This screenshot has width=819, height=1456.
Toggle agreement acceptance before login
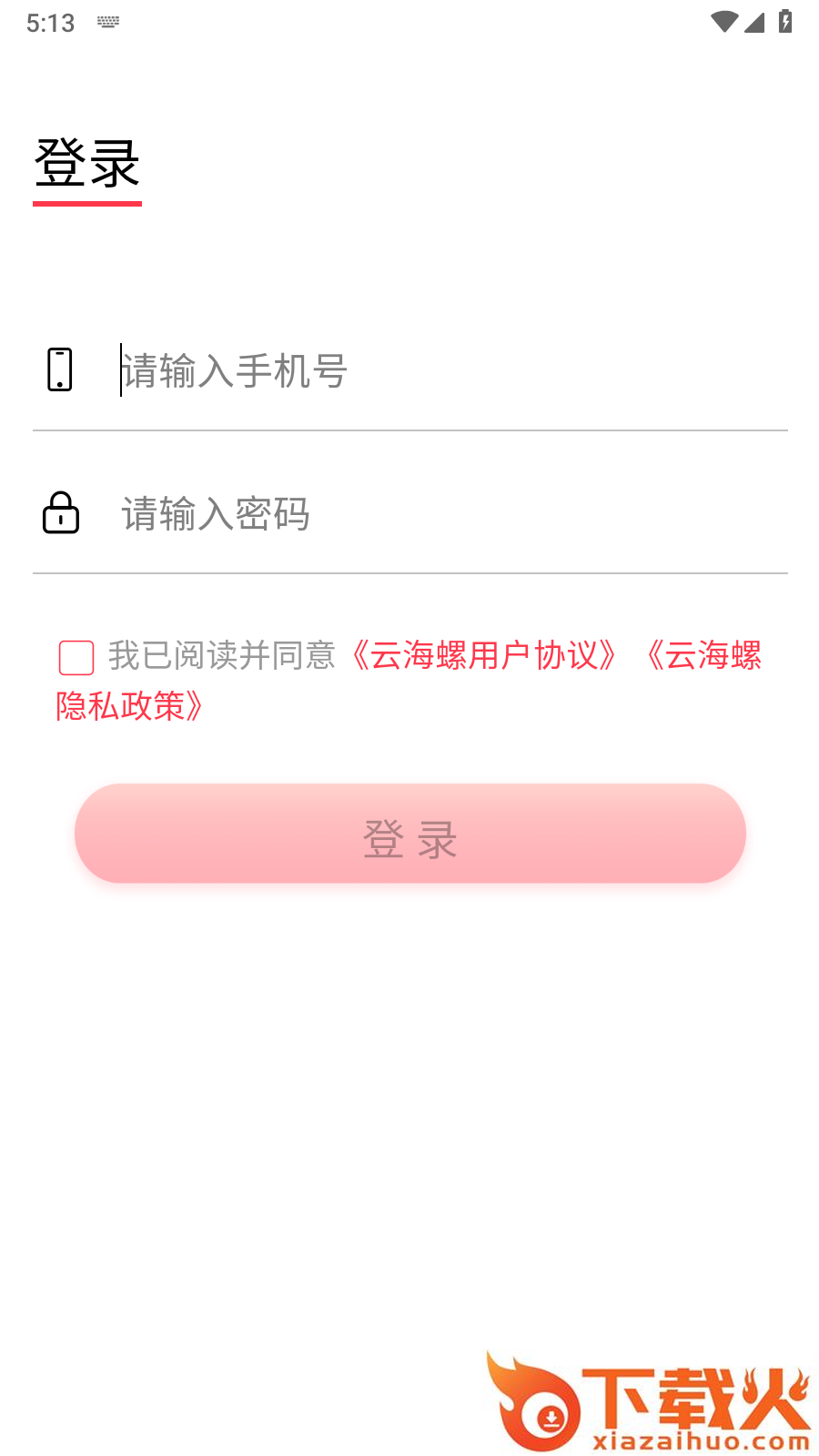click(76, 656)
